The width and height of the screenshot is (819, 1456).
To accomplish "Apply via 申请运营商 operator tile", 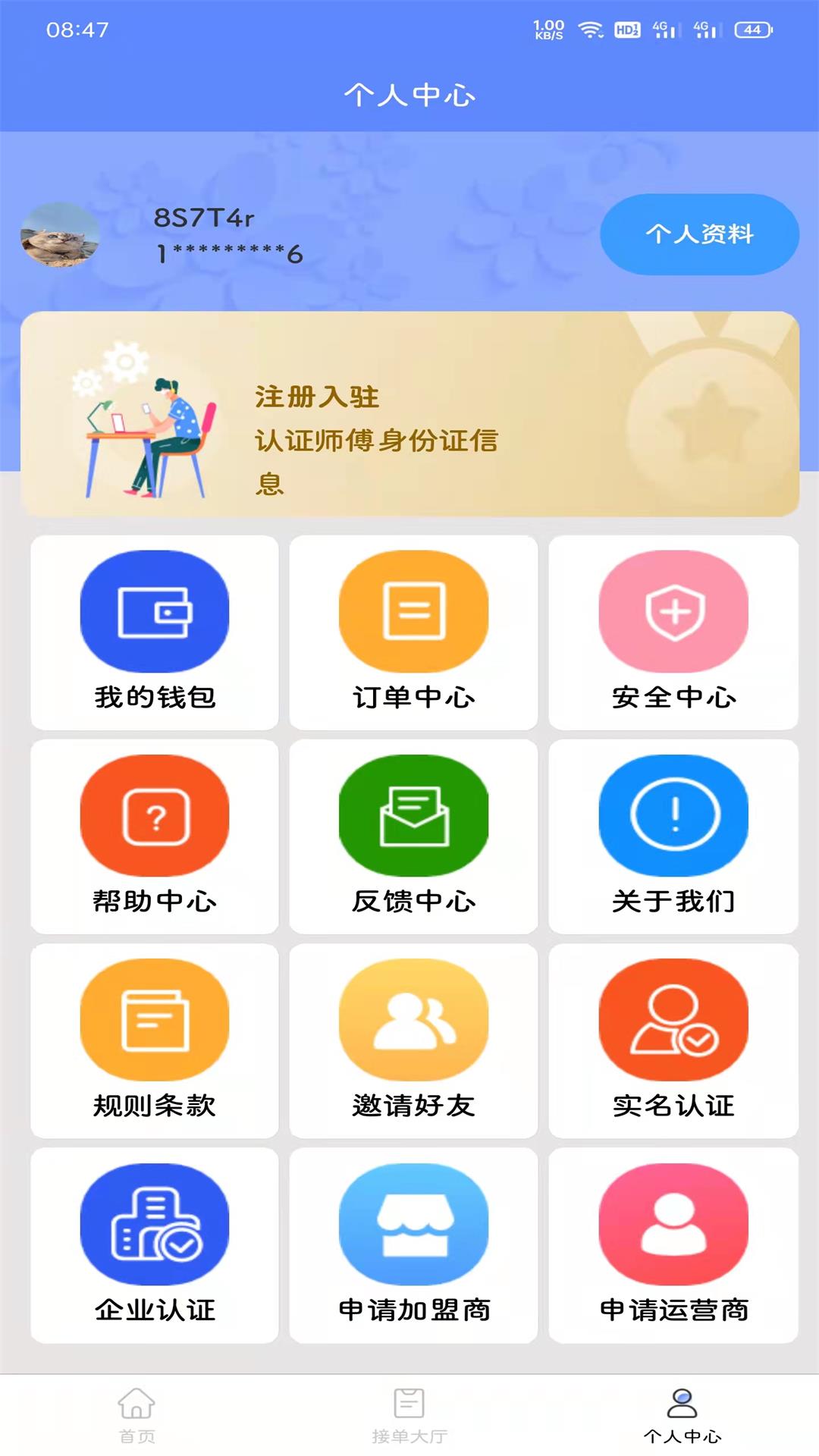I will (673, 1245).
